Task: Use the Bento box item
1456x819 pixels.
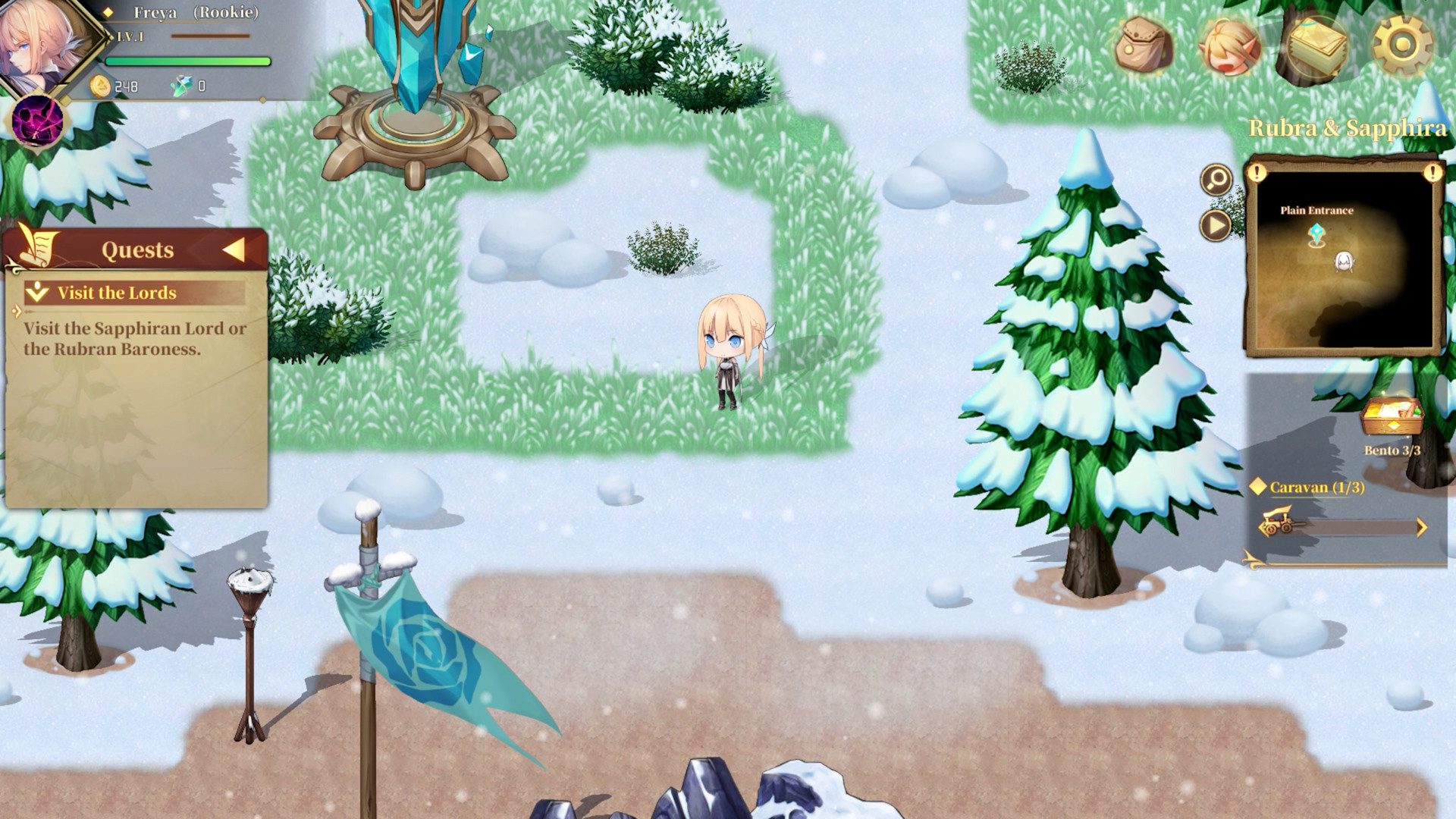Action: pos(1392,417)
